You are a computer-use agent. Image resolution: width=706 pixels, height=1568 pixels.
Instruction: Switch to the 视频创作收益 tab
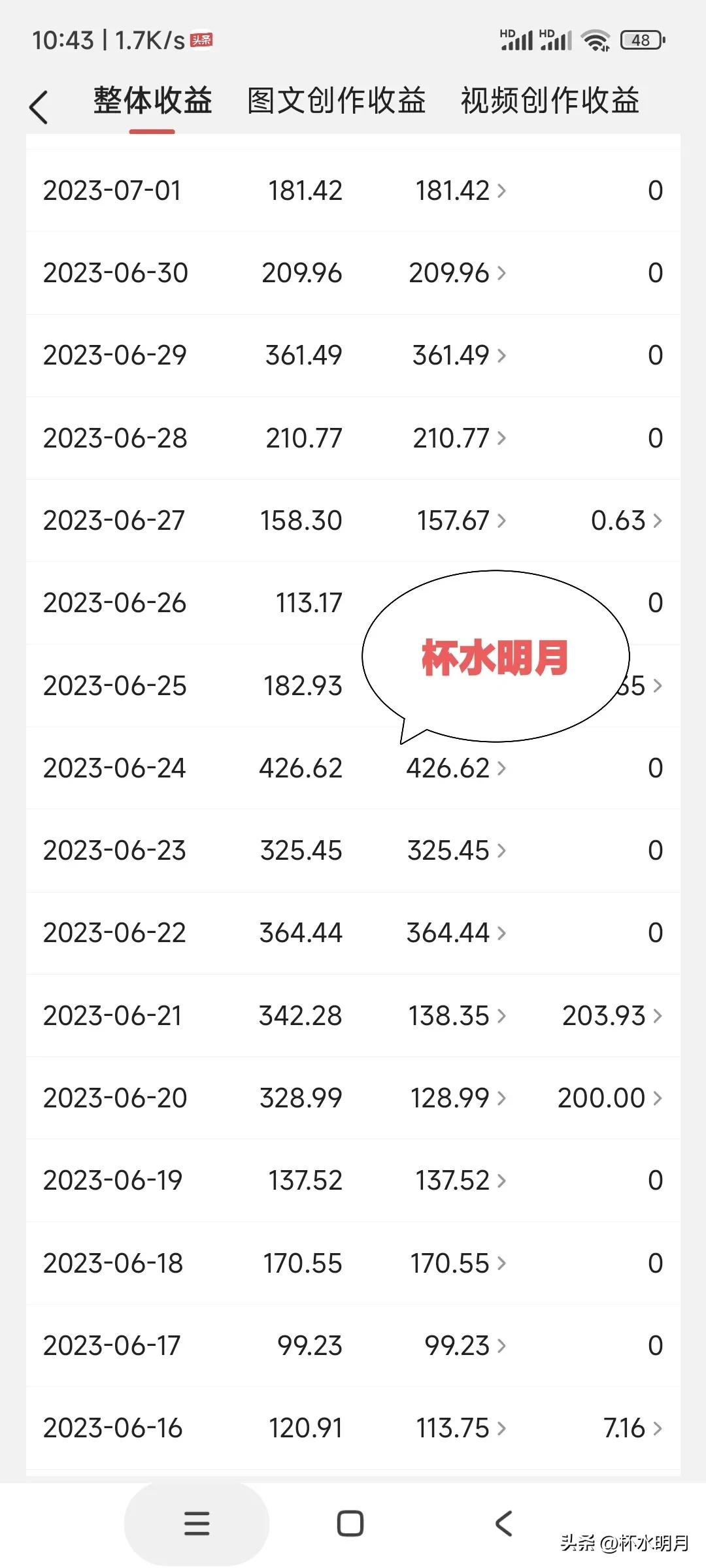(549, 101)
